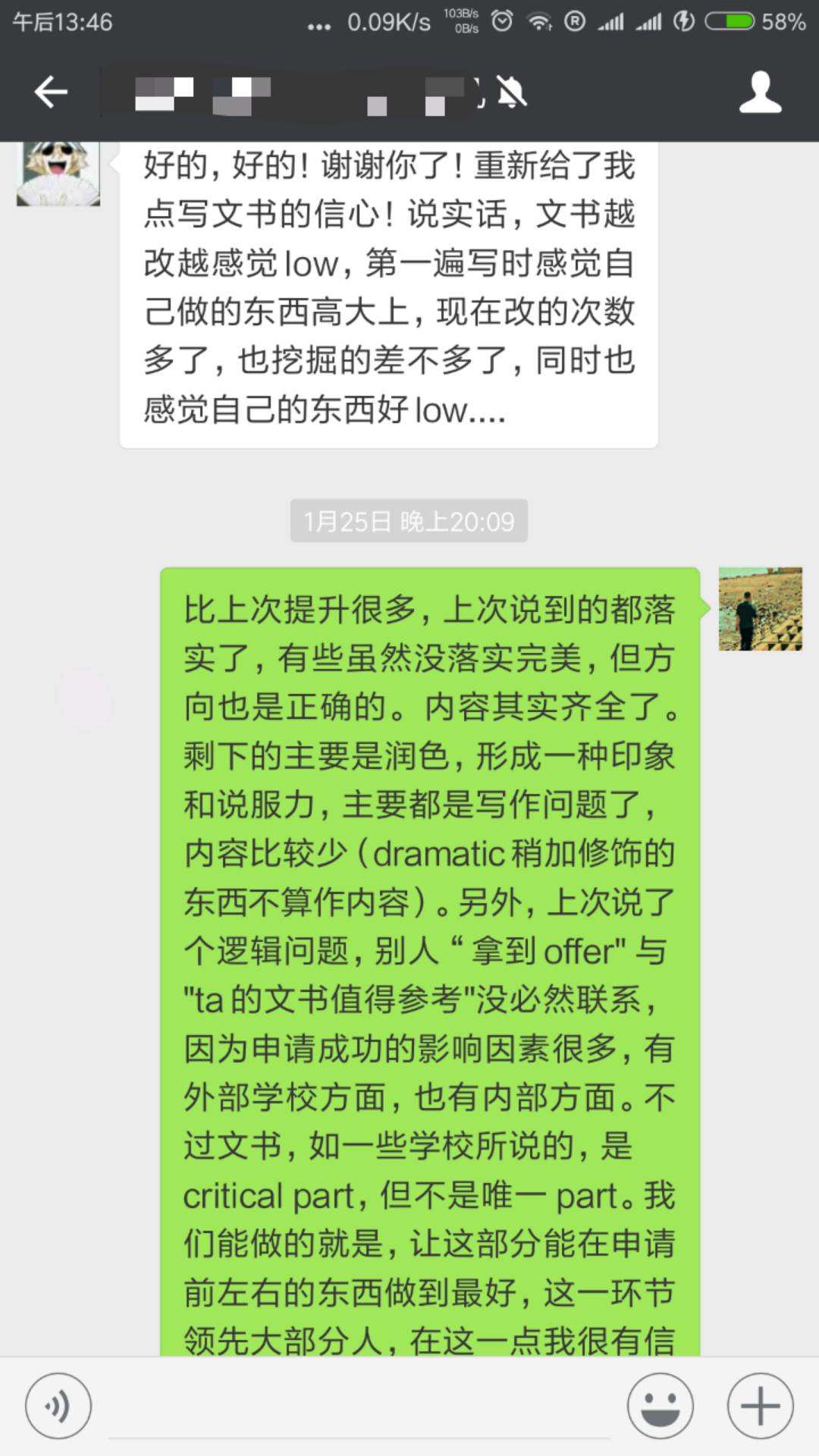
Task: Tap the message text input field
Action: [x=359, y=1407]
